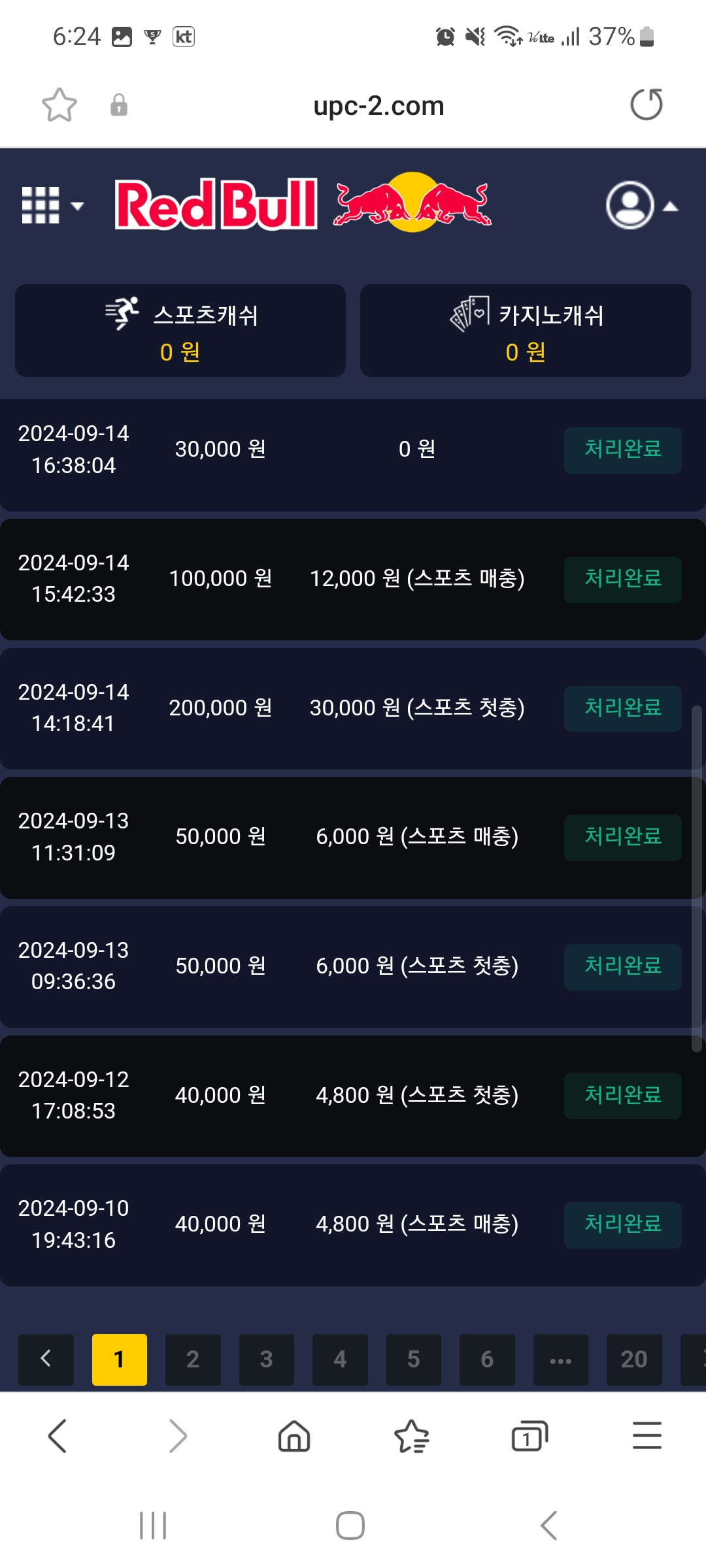Jump to page 3
Viewport: 706px width, 1568px height.
(266, 1360)
